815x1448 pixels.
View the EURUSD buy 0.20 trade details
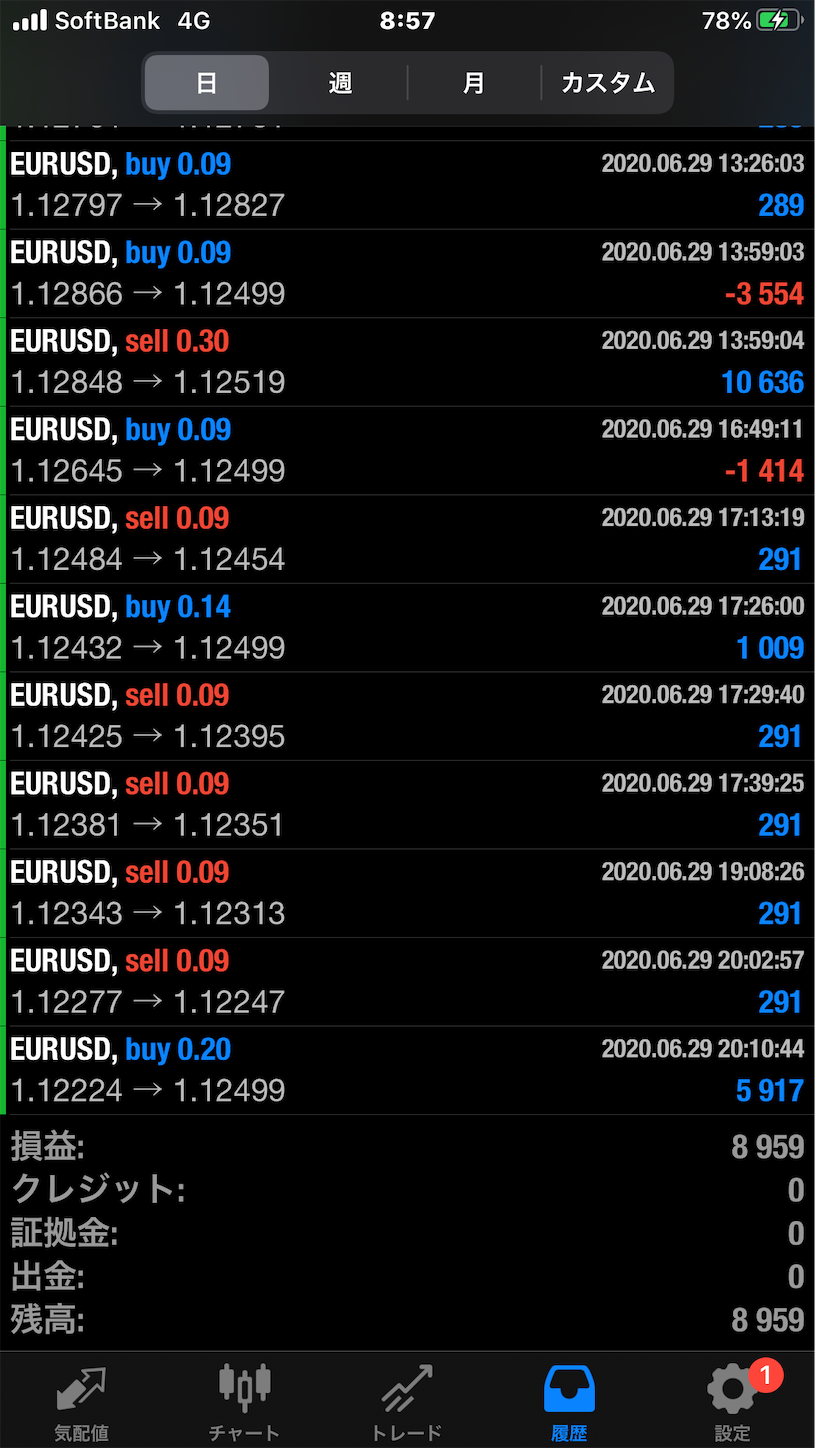click(407, 1070)
